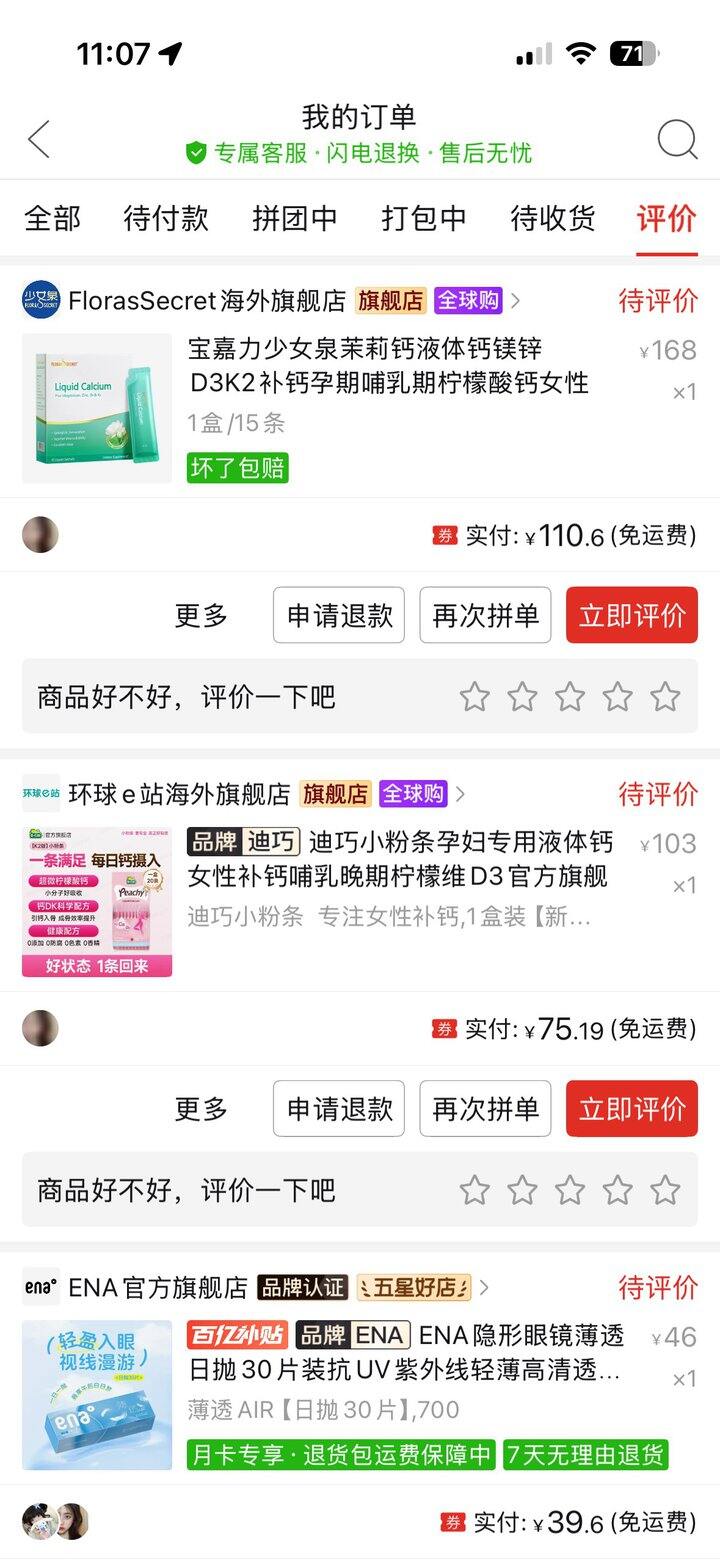This screenshot has width=720, height=1560.
Task: Open the ENA官方旗舰店 store page
Action: point(157,1288)
